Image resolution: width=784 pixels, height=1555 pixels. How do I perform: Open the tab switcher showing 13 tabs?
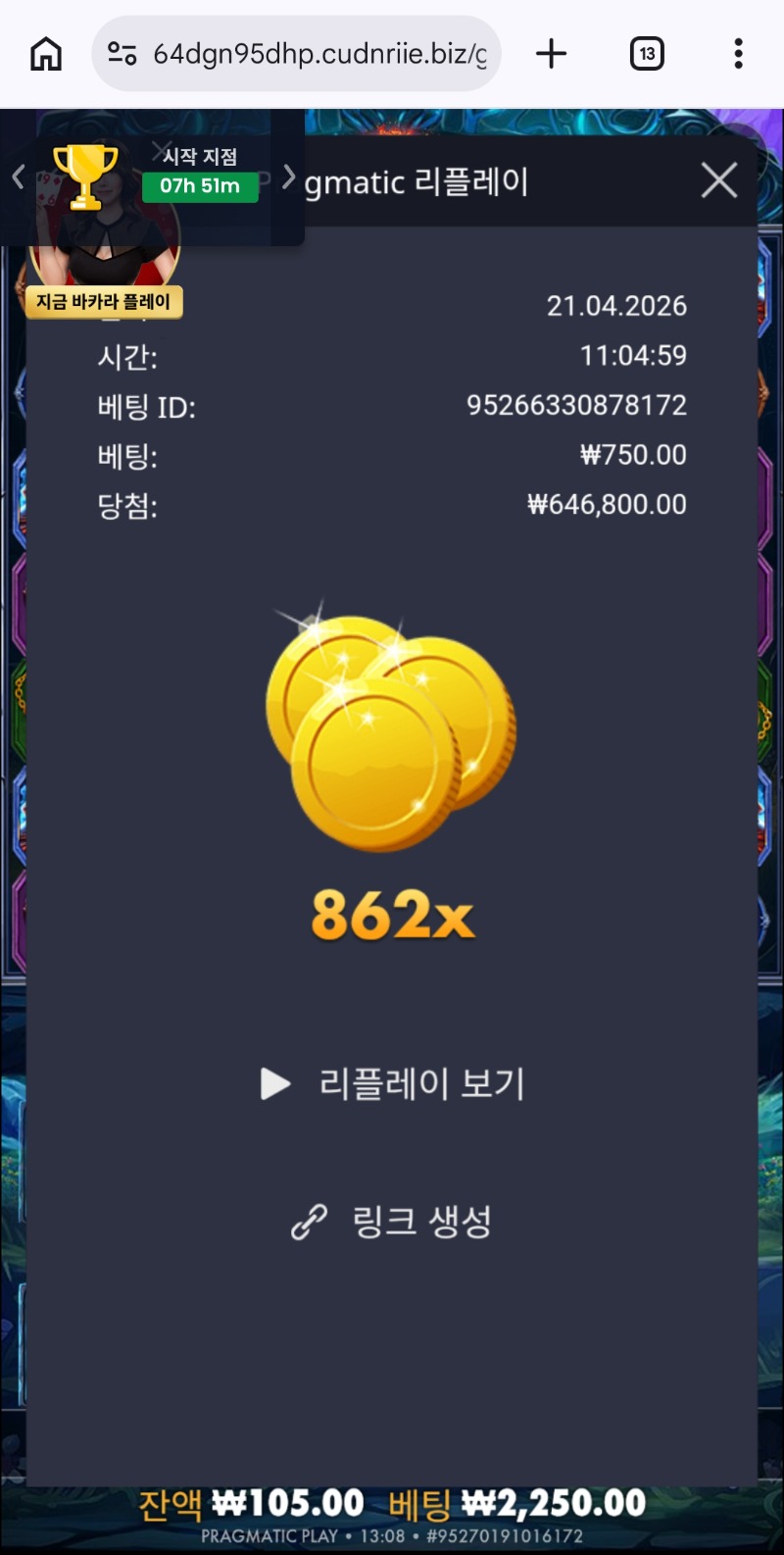click(x=647, y=54)
